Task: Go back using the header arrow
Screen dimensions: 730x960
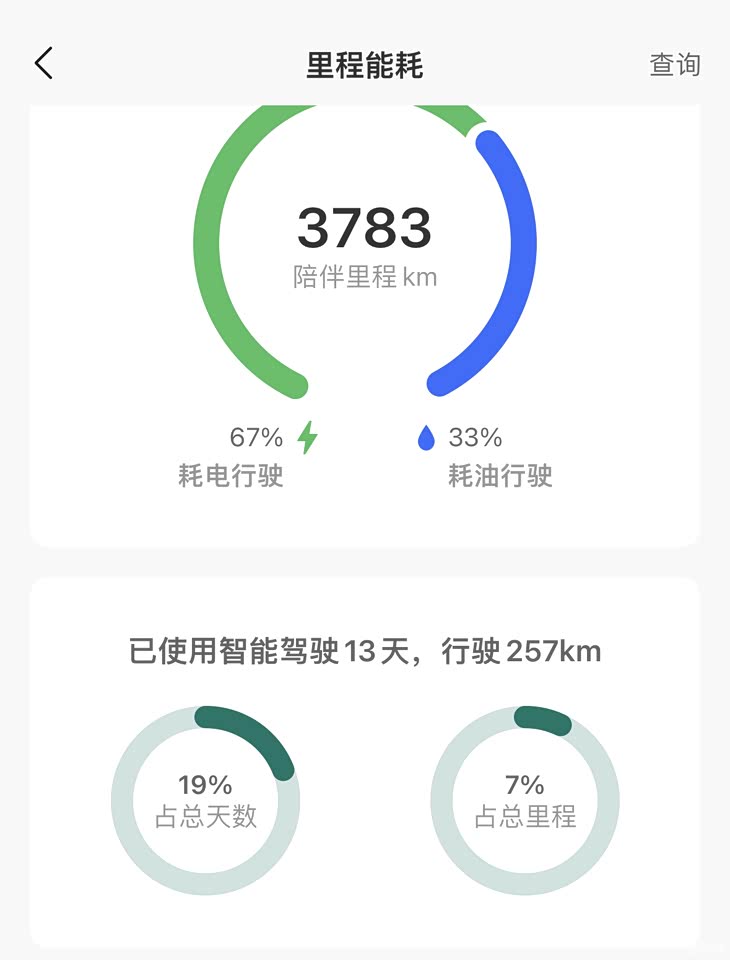Action: coord(43,64)
